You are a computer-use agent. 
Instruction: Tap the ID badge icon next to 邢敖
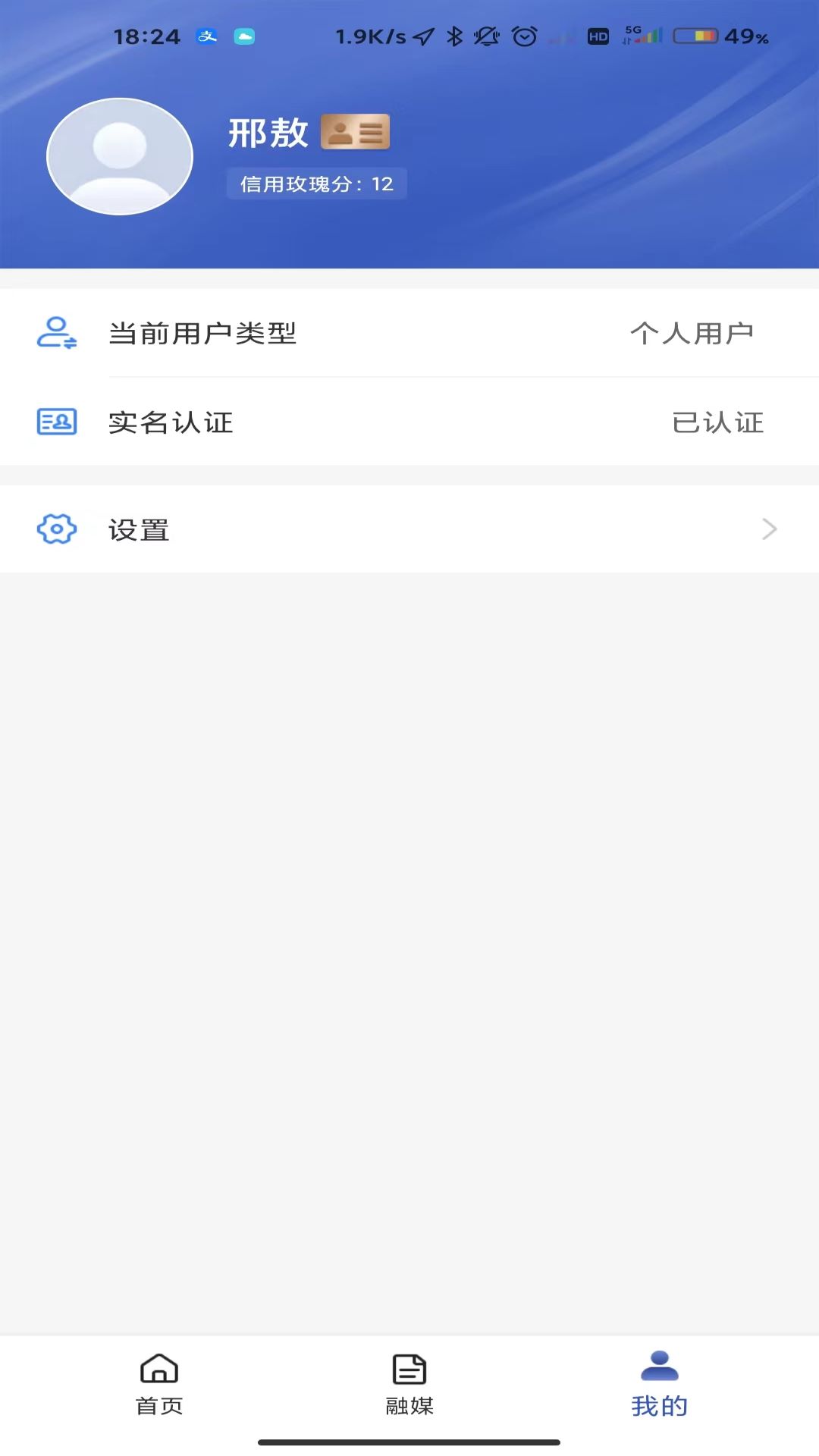tap(353, 131)
